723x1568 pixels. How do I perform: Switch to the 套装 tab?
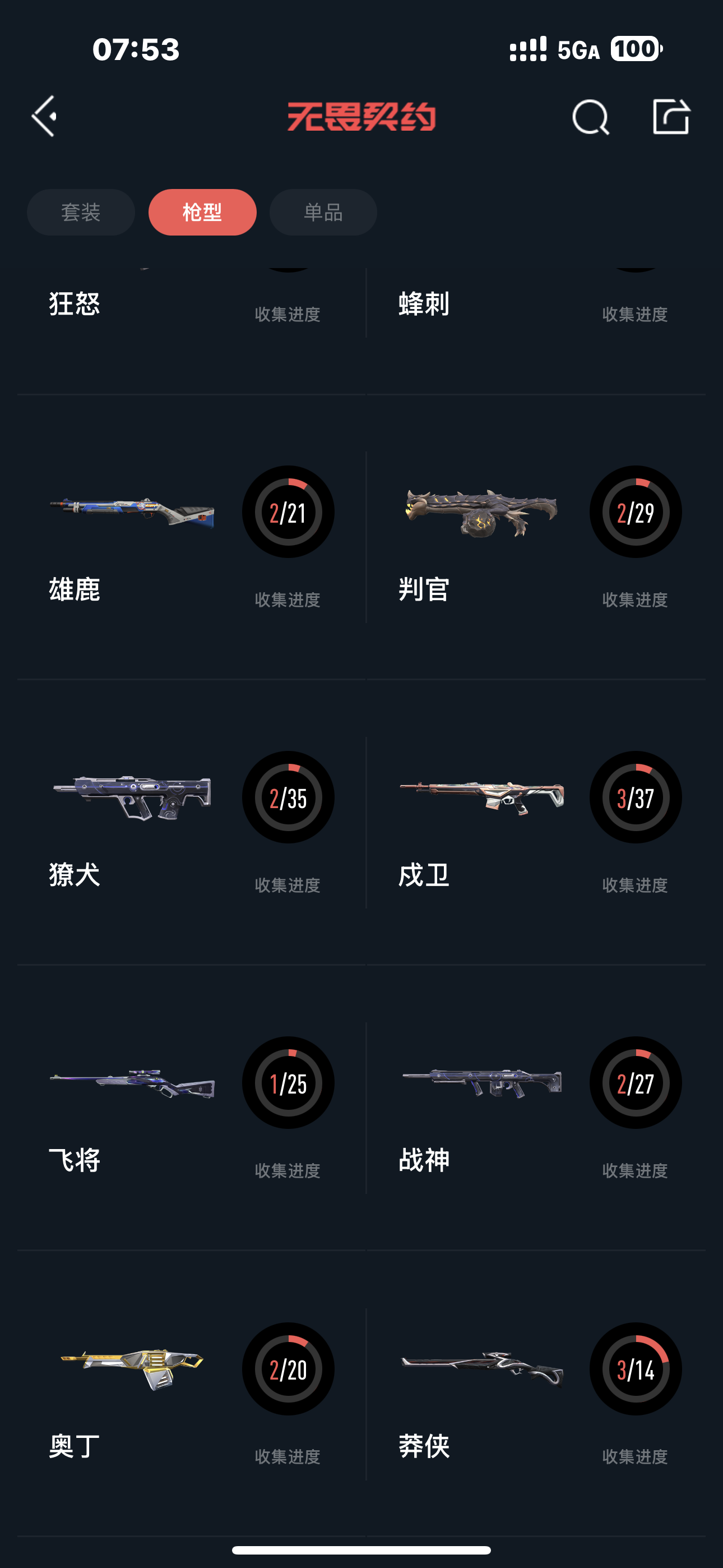click(x=81, y=213)
